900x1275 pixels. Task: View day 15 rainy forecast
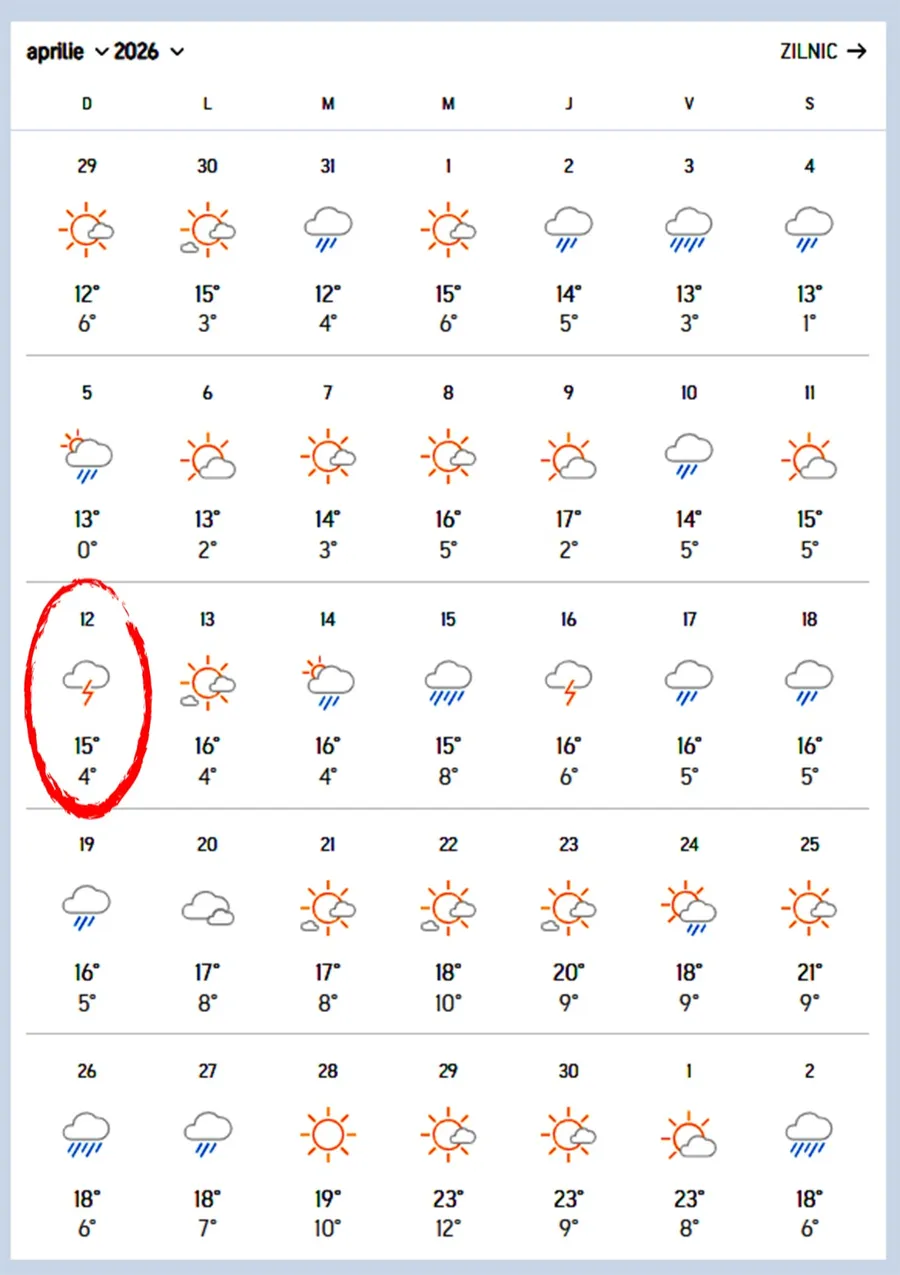tap(447, 695)
